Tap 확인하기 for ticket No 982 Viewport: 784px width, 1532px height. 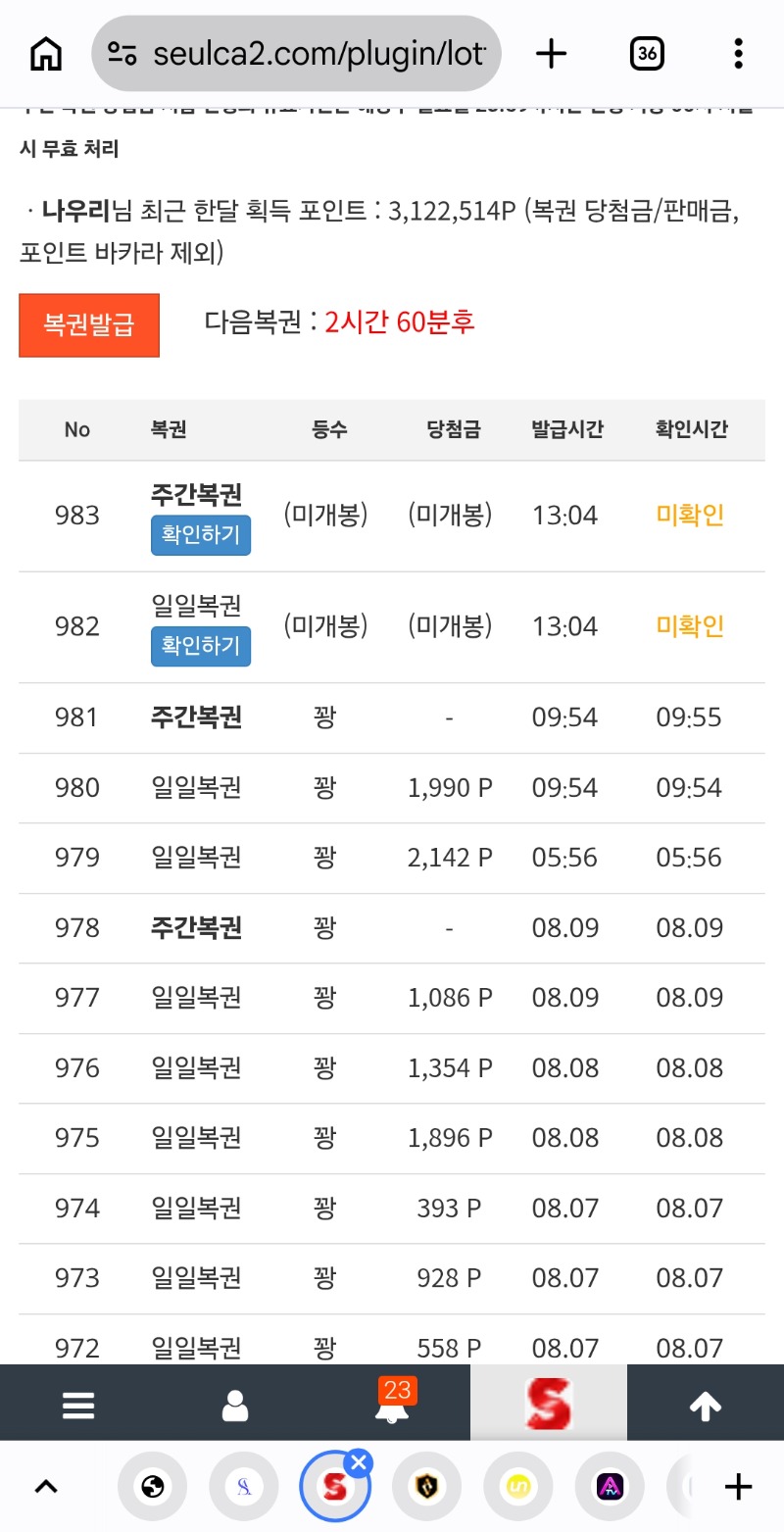coord(201,647)
